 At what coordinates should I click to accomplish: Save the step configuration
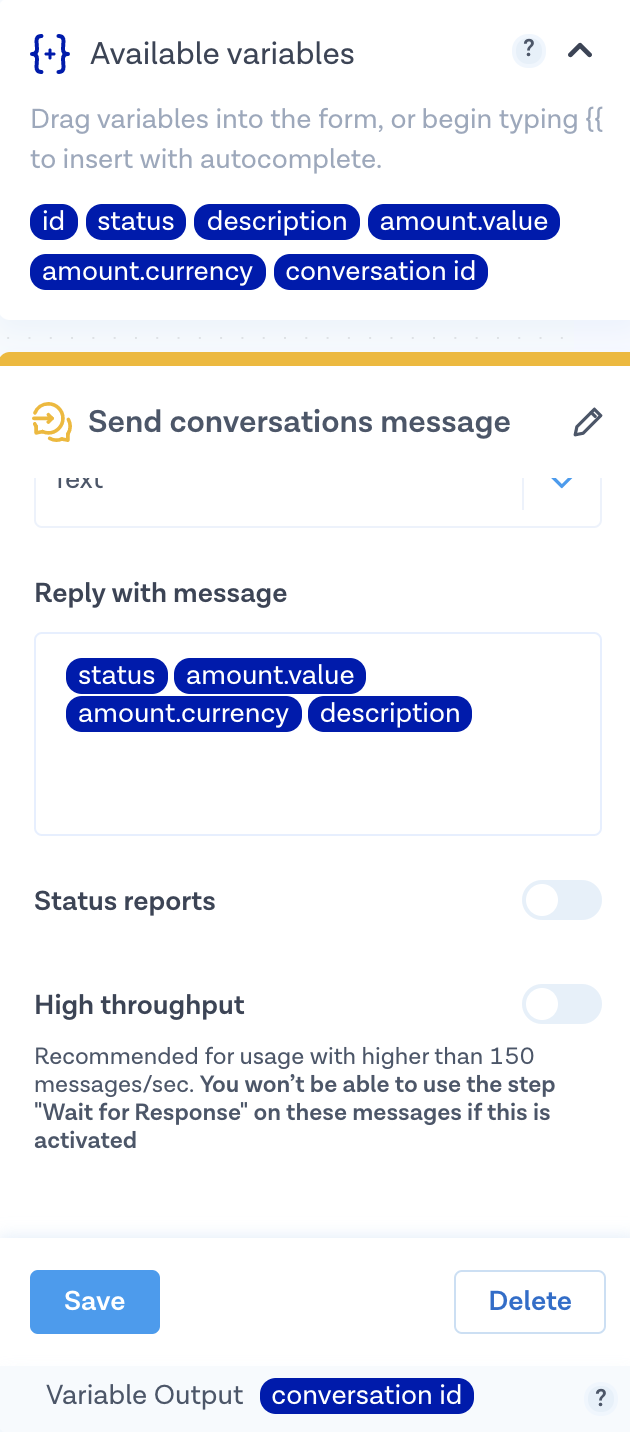pyautogui.click(x=95, y=1301)
